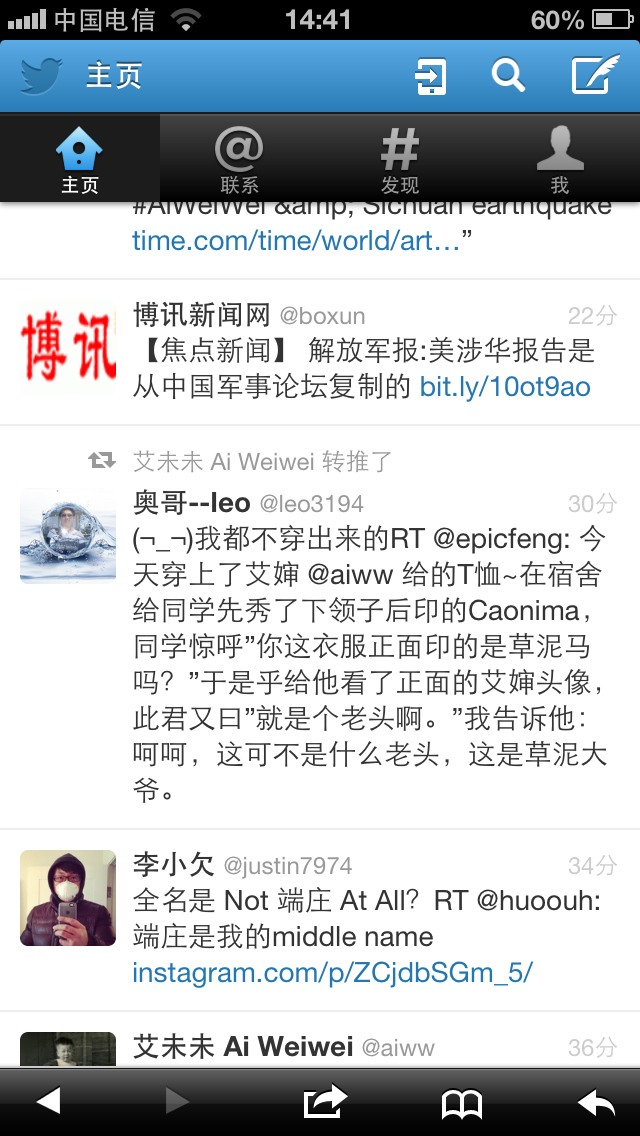This screenshot has height=1136, width=640.
Task: Go back with the left arrow
Action: pos(48,1102)
